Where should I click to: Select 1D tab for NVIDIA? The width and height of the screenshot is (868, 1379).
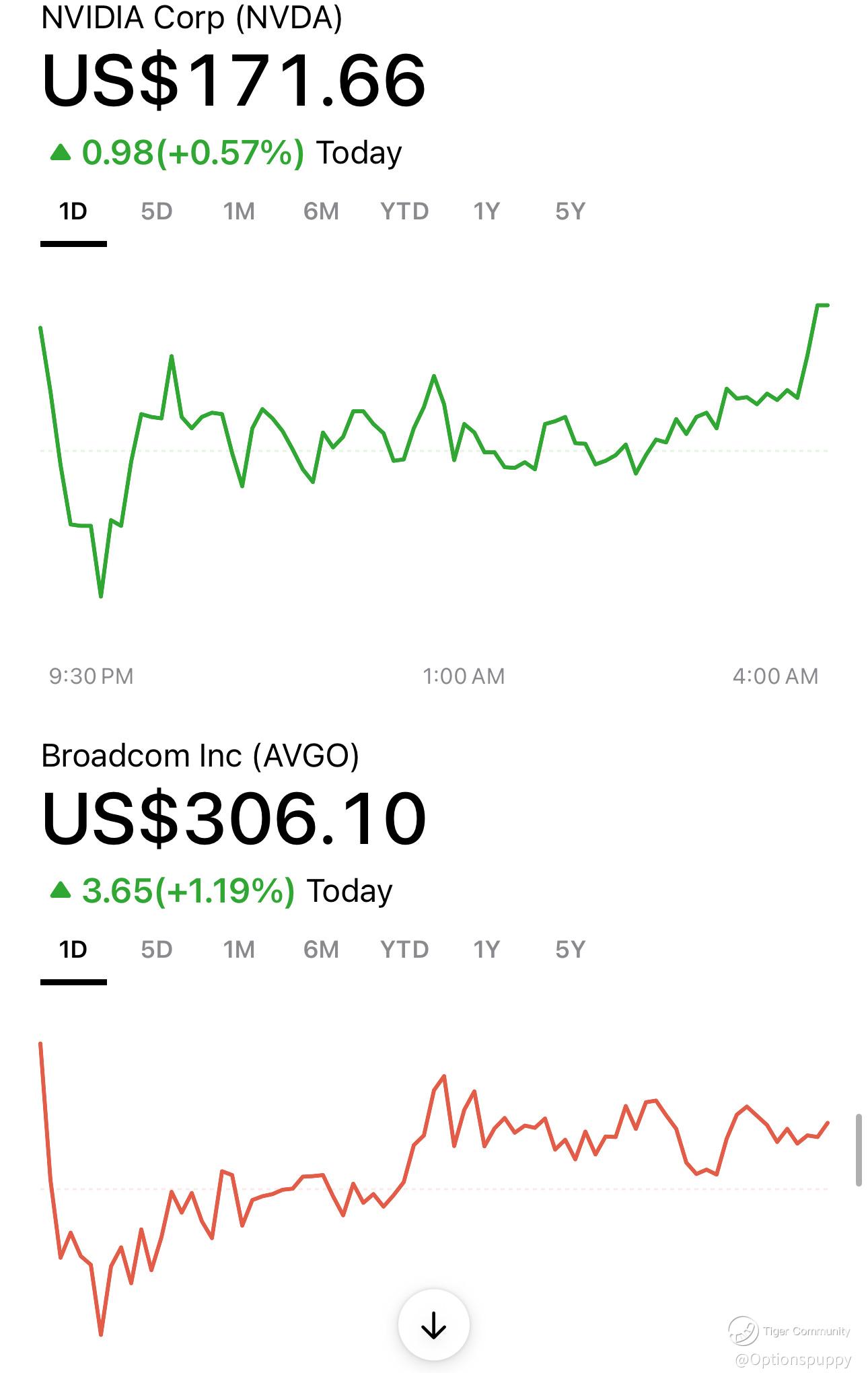pos(73,211)
